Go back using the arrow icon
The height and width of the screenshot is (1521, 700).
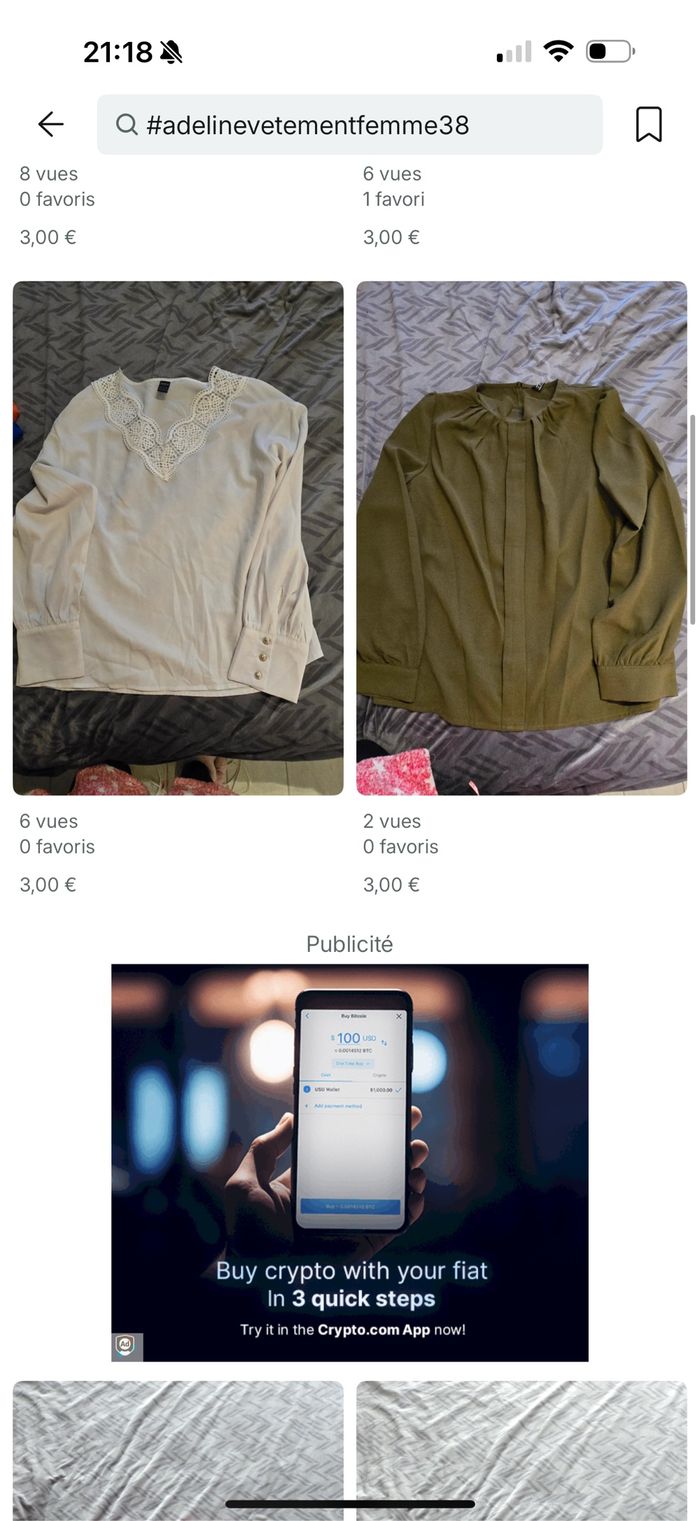tap(50, 124)
